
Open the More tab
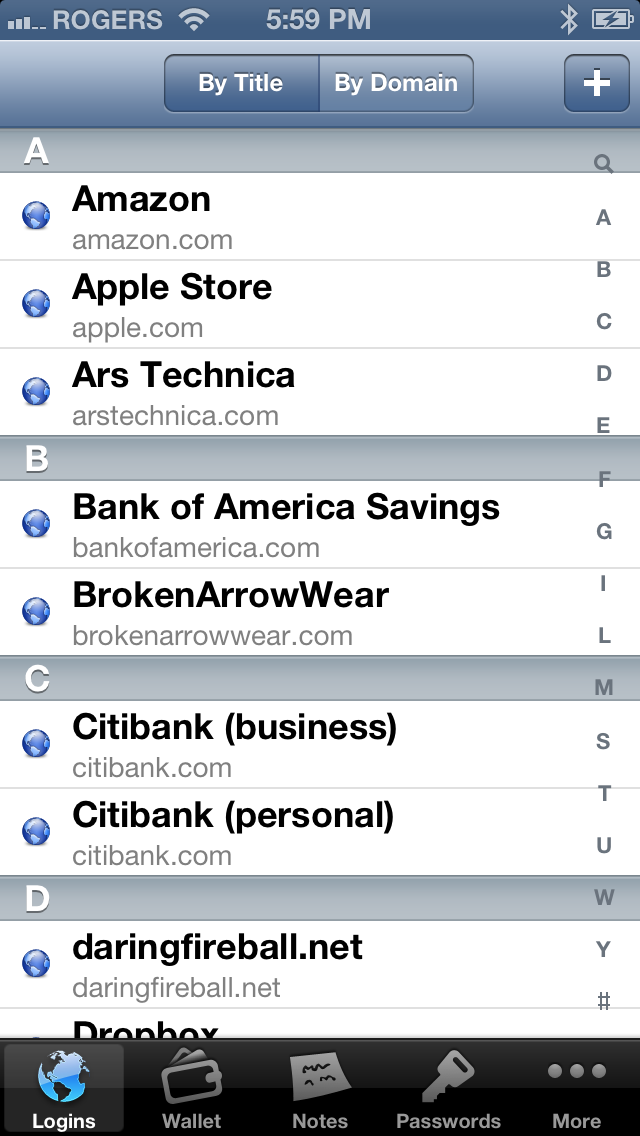pyautogui.click(x=577, y=1088)
